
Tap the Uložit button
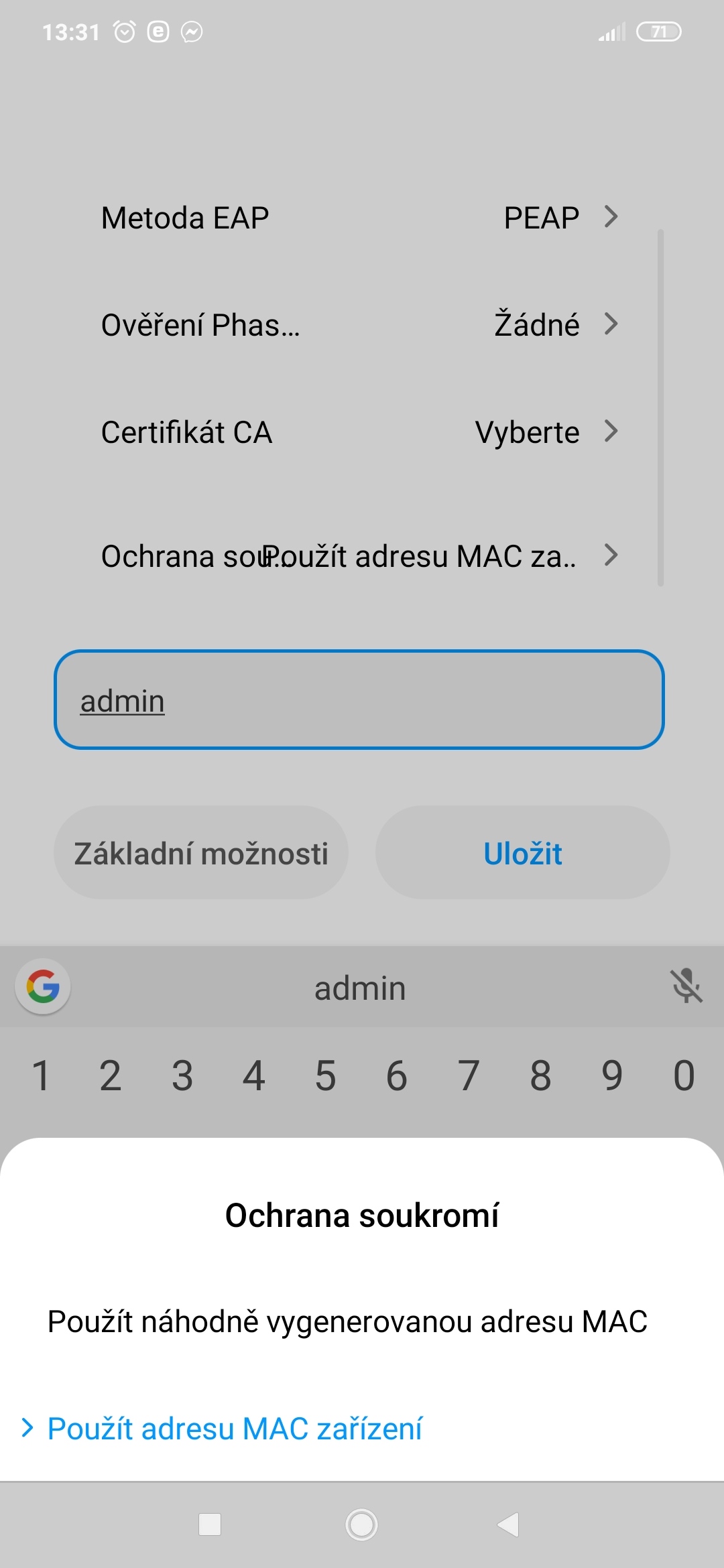pyautogui.click(x=522, y=853)
